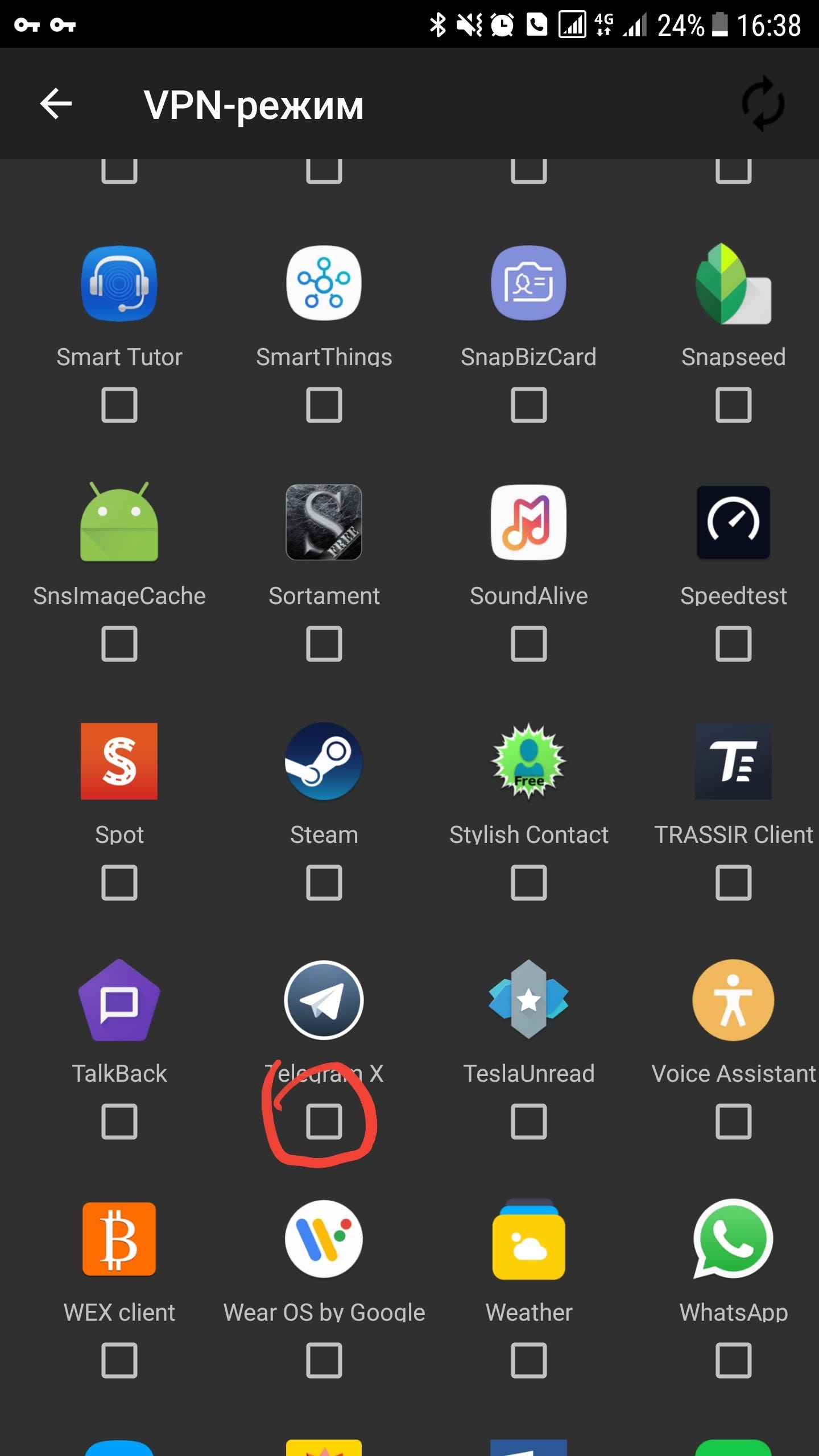The width and height of the screenshot is (819, 1456).
Task: Check the Sortament checkbox
Action: 324,644
